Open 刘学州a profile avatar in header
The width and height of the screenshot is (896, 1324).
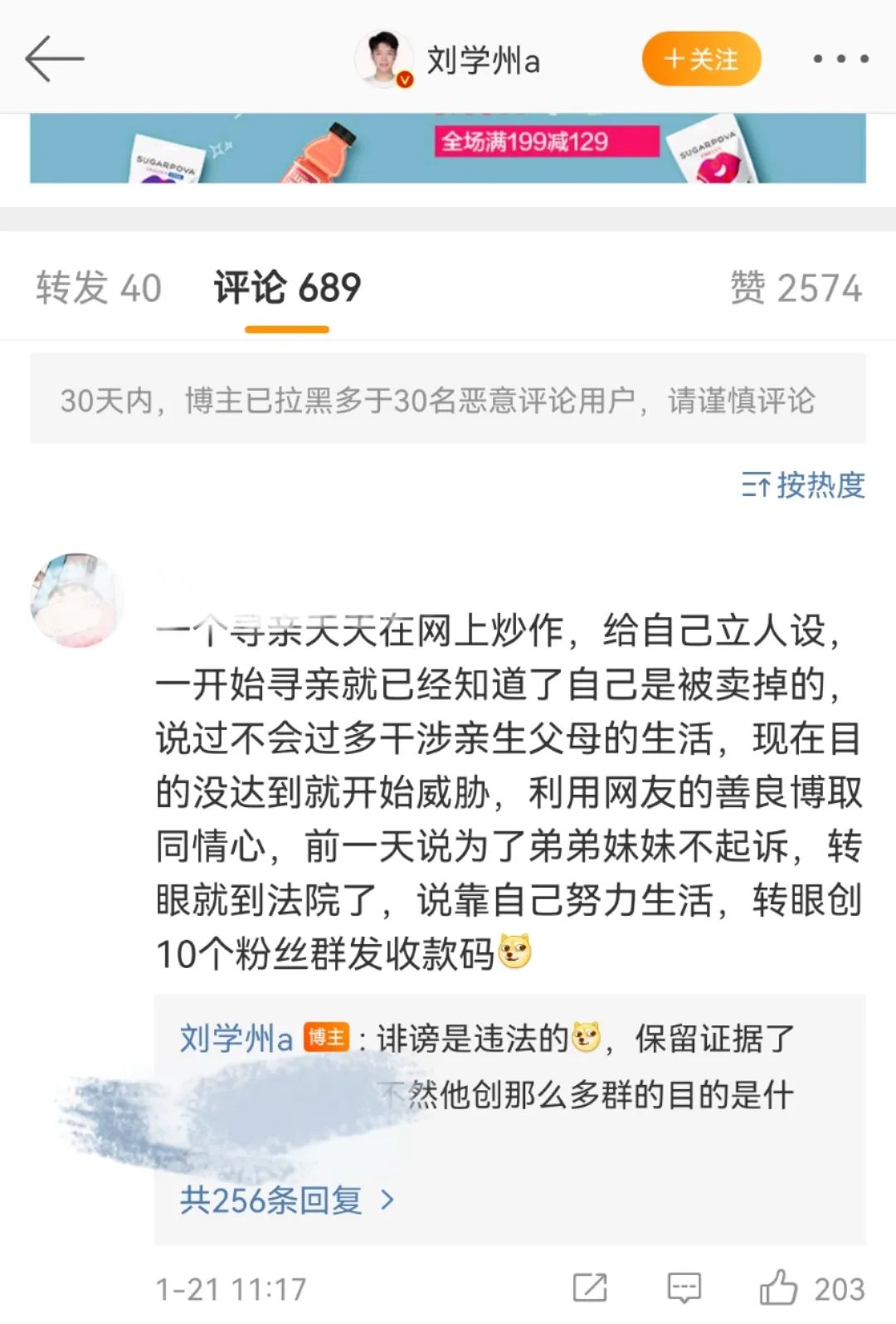click(x=384, y=59)
